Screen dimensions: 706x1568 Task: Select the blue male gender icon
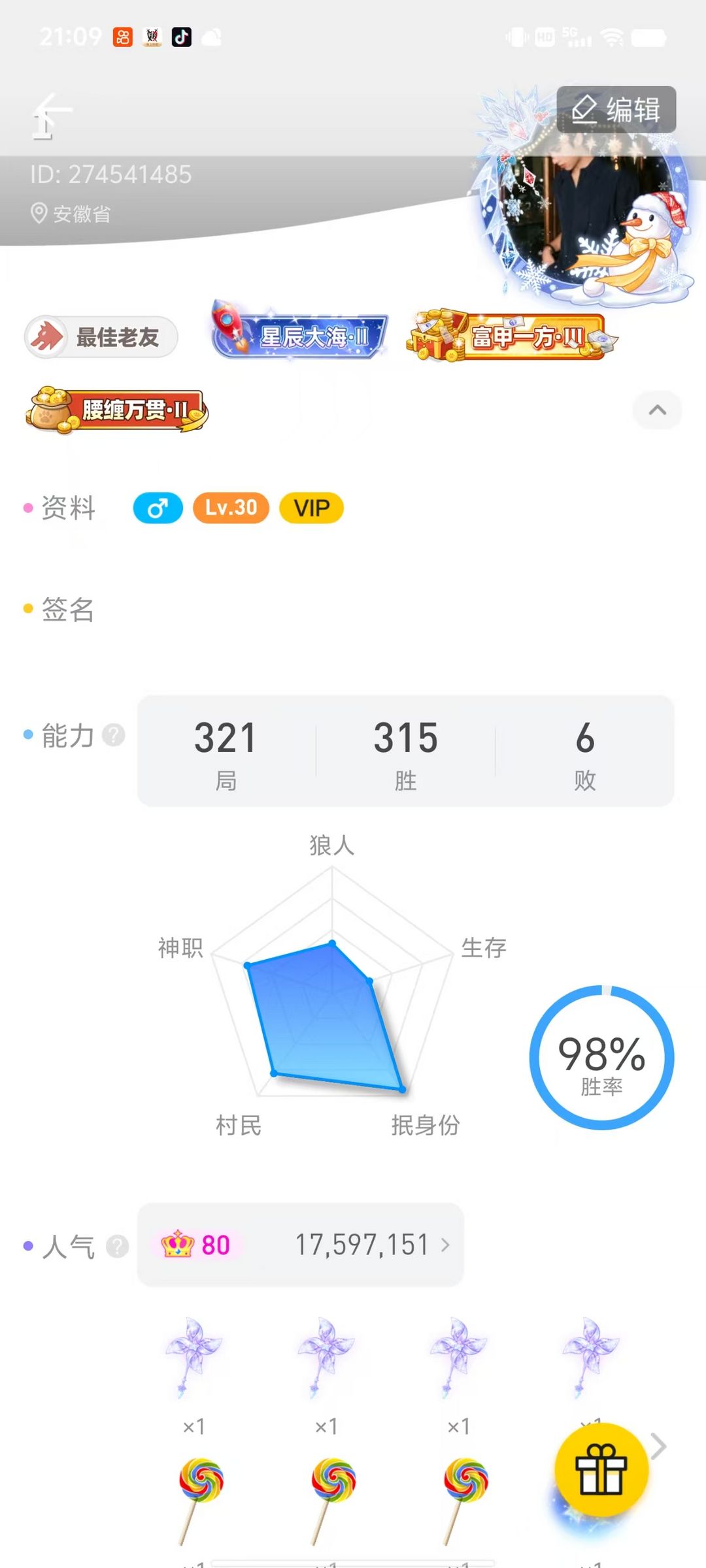[157, 508]
